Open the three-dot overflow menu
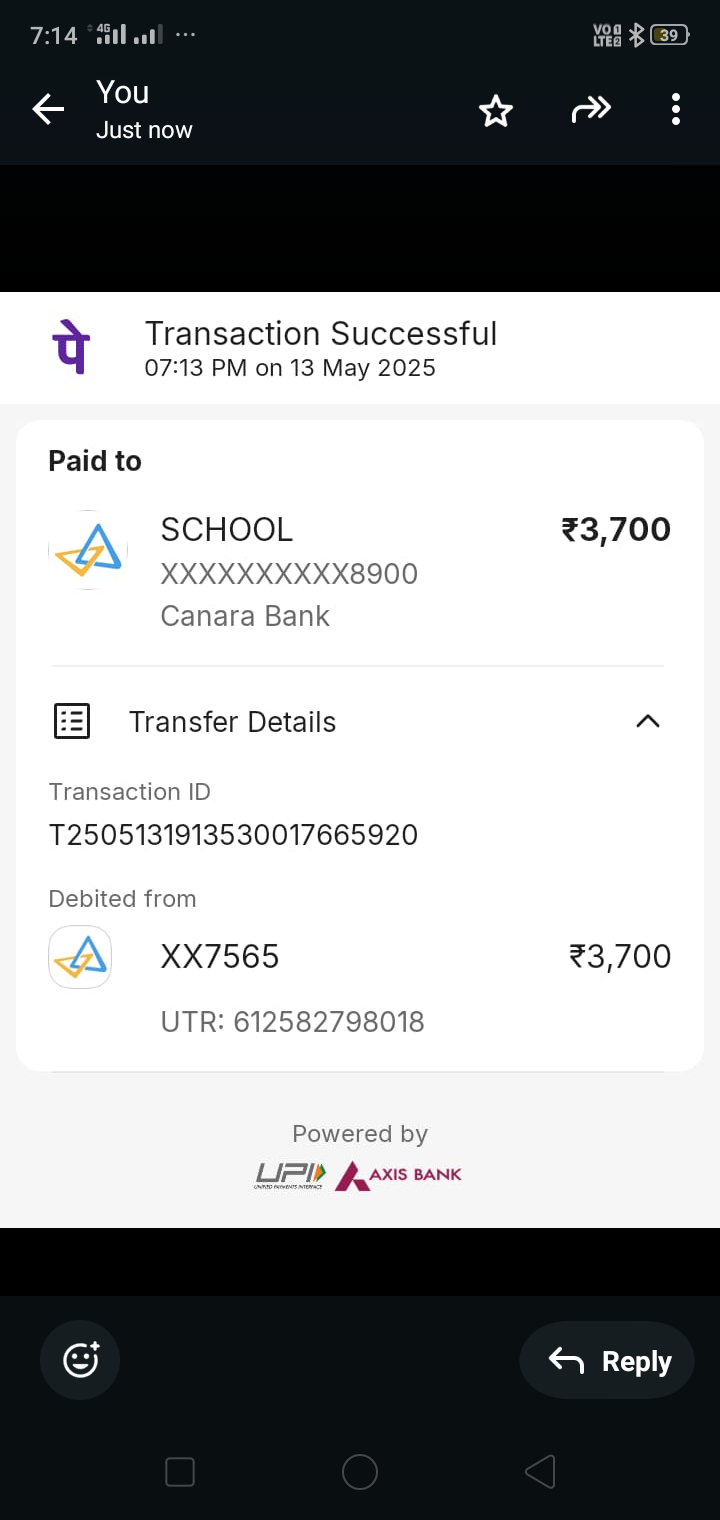 [676, 109]
